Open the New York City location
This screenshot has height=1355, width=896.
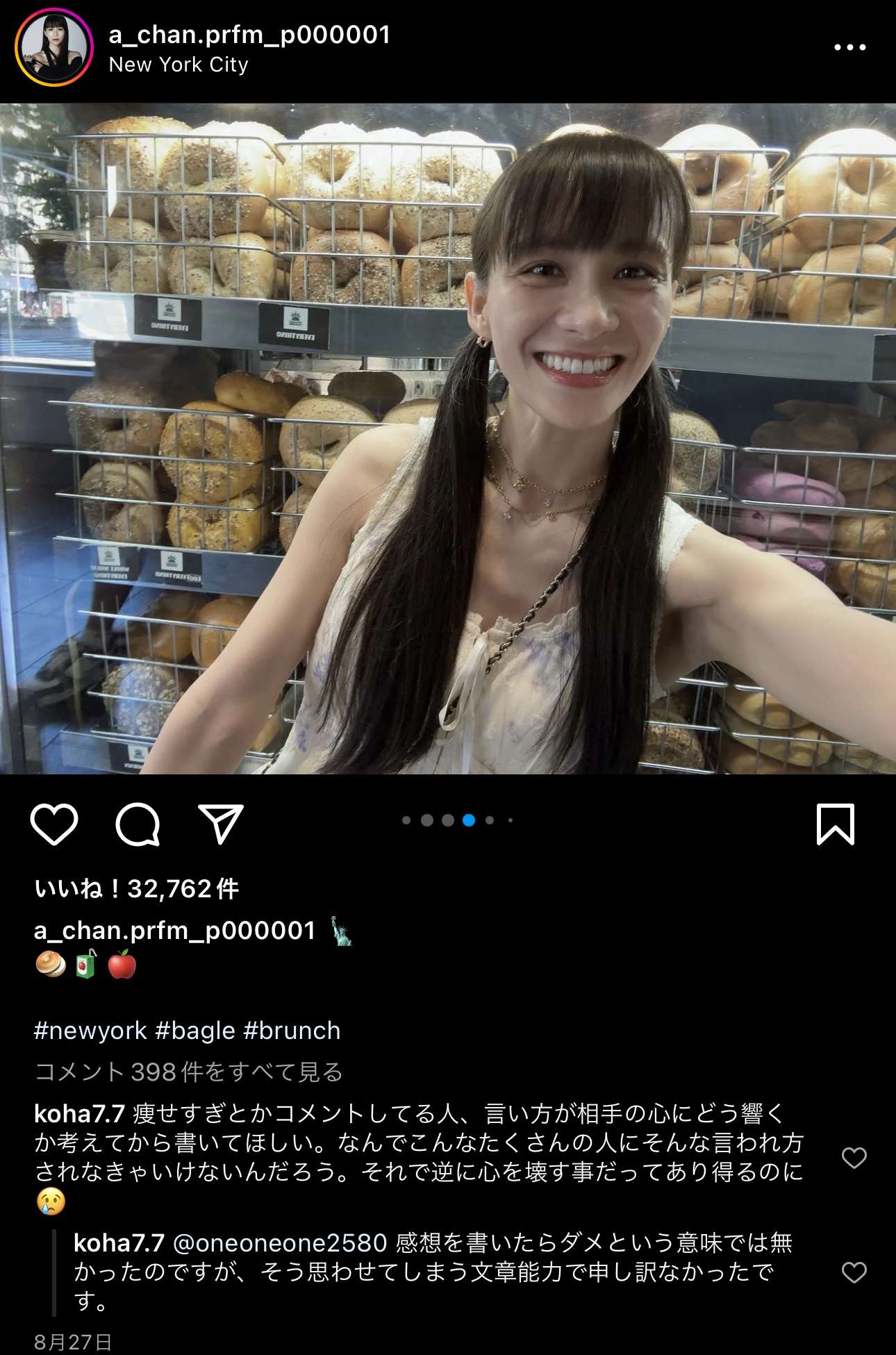pos(179,65)
